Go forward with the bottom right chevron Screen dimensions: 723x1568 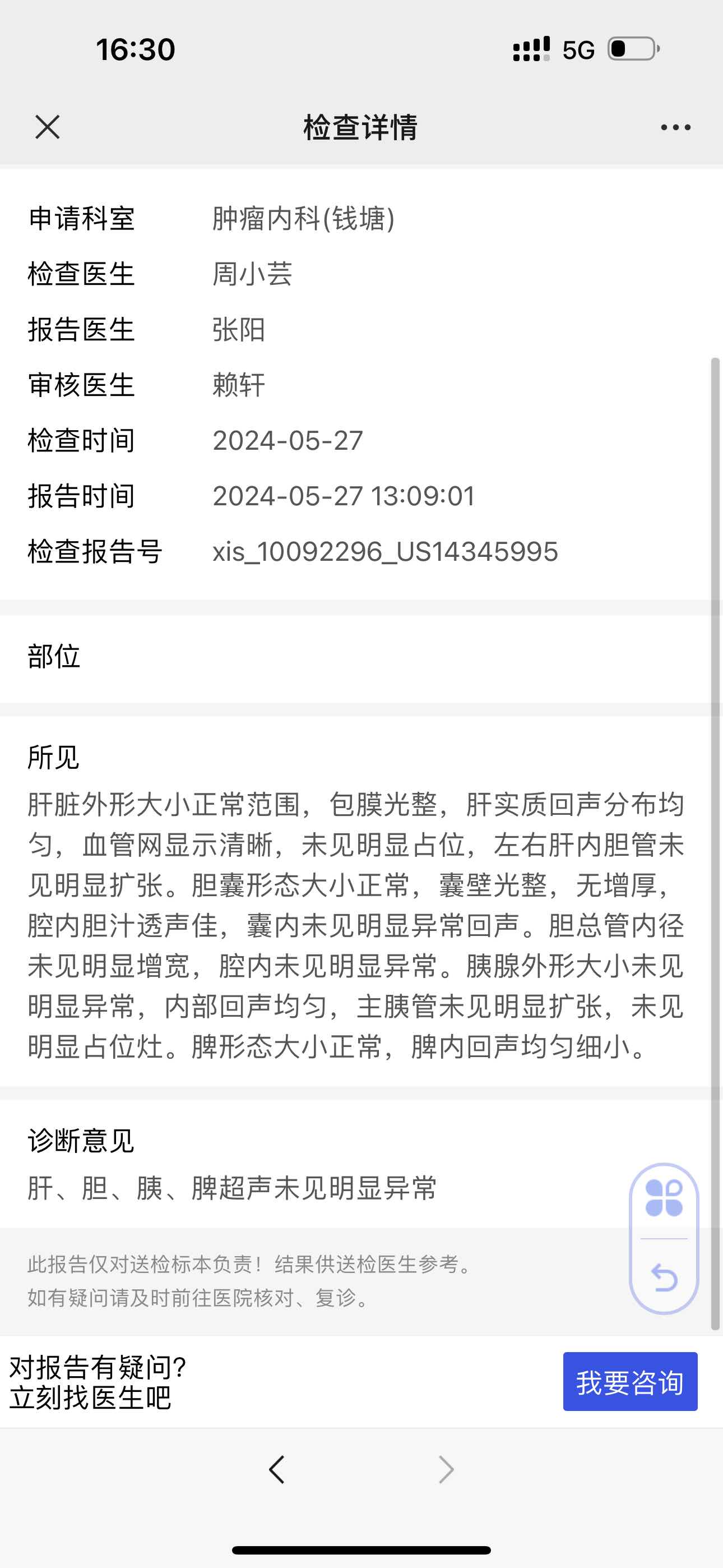(446, 1469)
